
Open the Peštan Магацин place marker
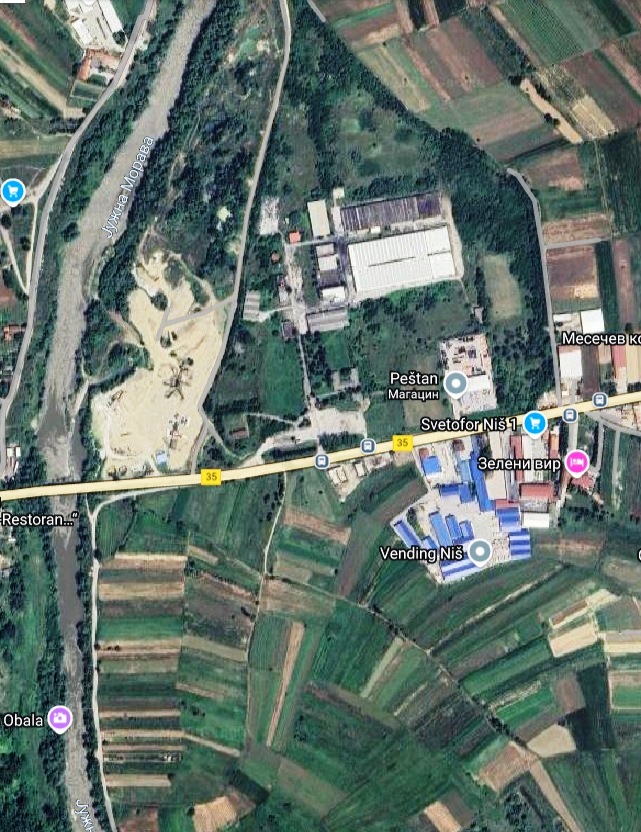pos(456,382)
